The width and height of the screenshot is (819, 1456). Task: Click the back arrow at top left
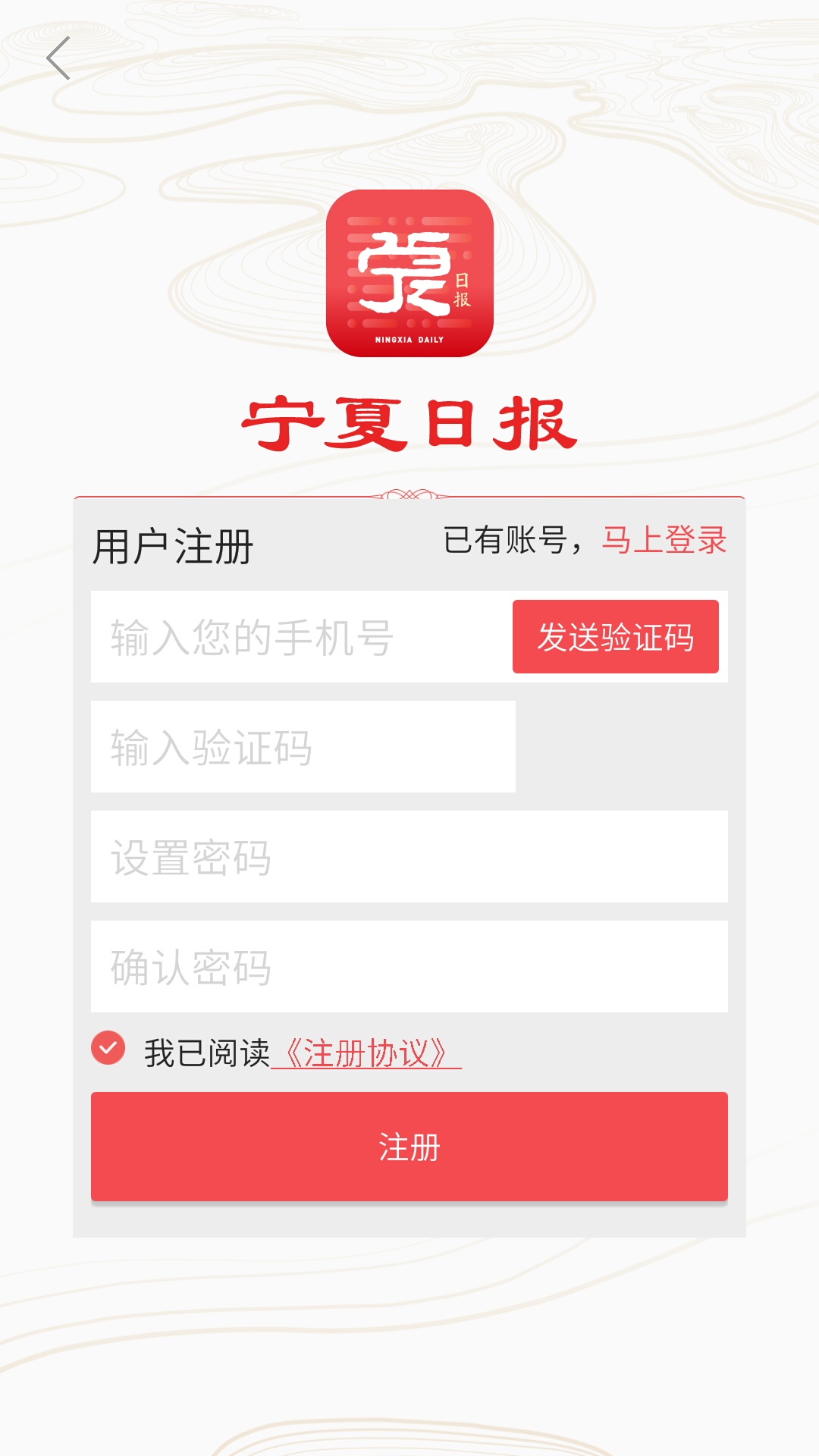tap(58, 59)
